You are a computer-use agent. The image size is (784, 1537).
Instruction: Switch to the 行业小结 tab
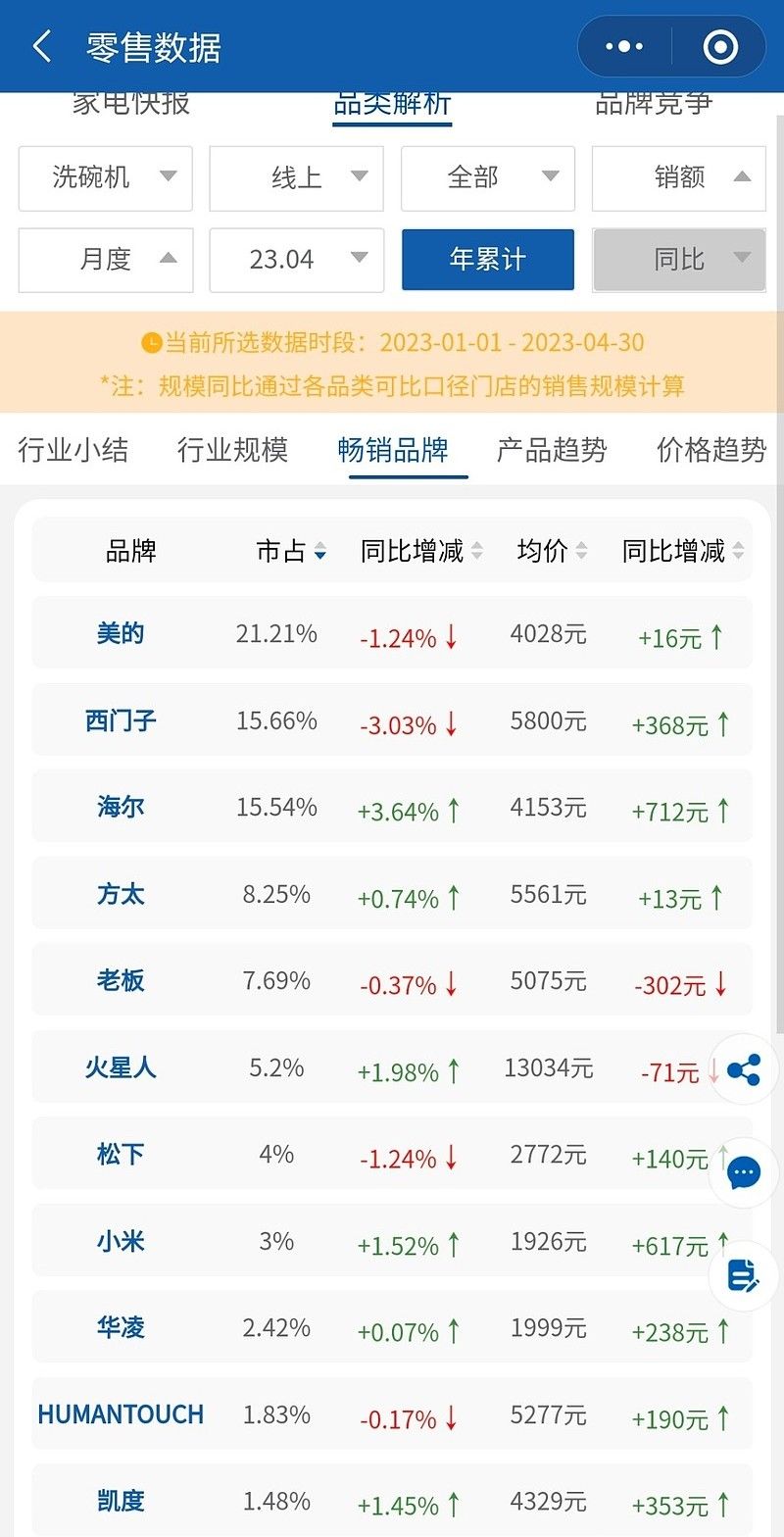73,450
